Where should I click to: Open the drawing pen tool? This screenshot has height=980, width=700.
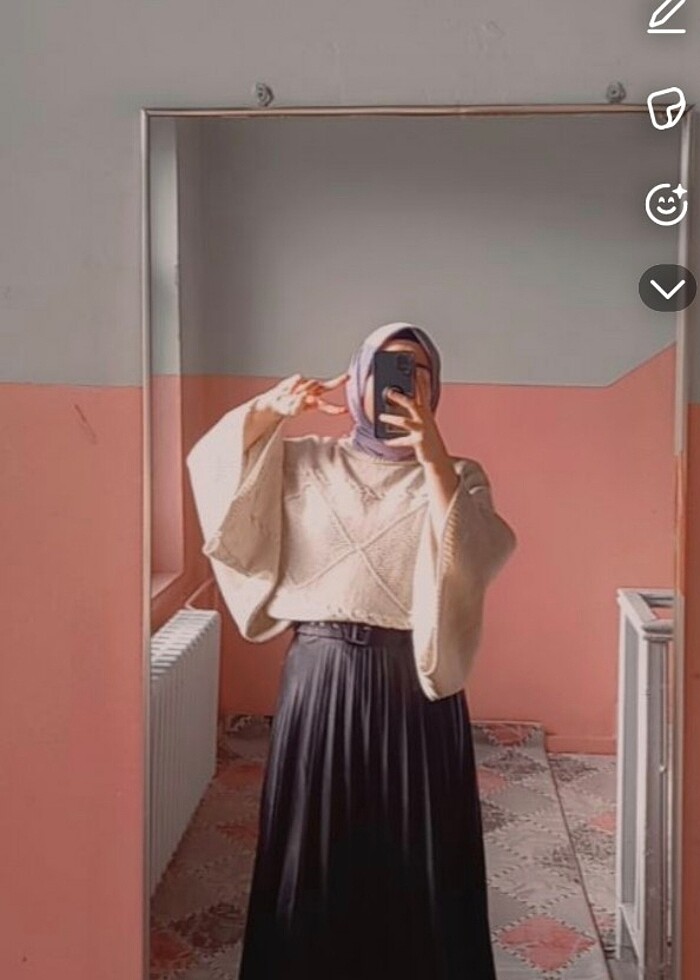(x=667, y=16)
